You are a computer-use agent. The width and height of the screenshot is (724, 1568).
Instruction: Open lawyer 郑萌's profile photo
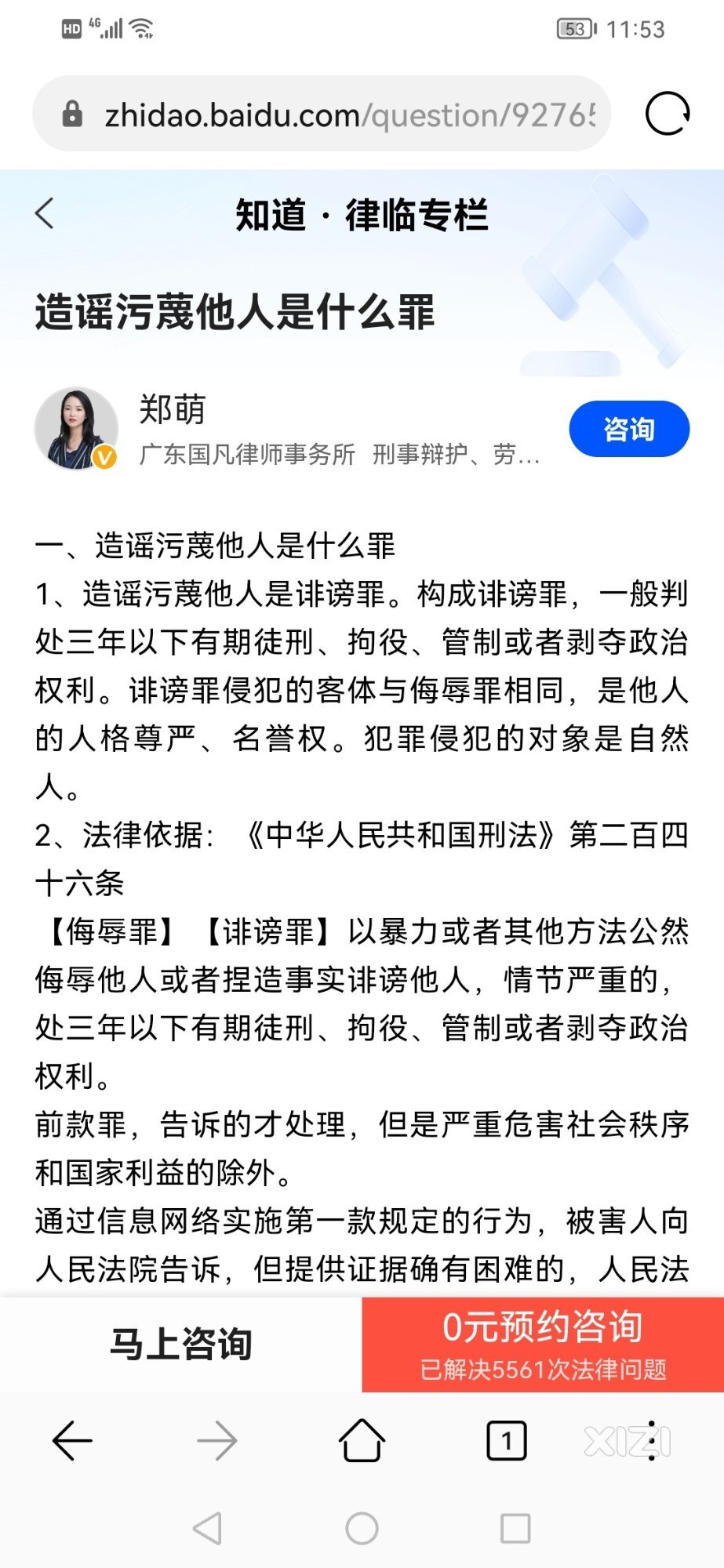coord(76,429)
